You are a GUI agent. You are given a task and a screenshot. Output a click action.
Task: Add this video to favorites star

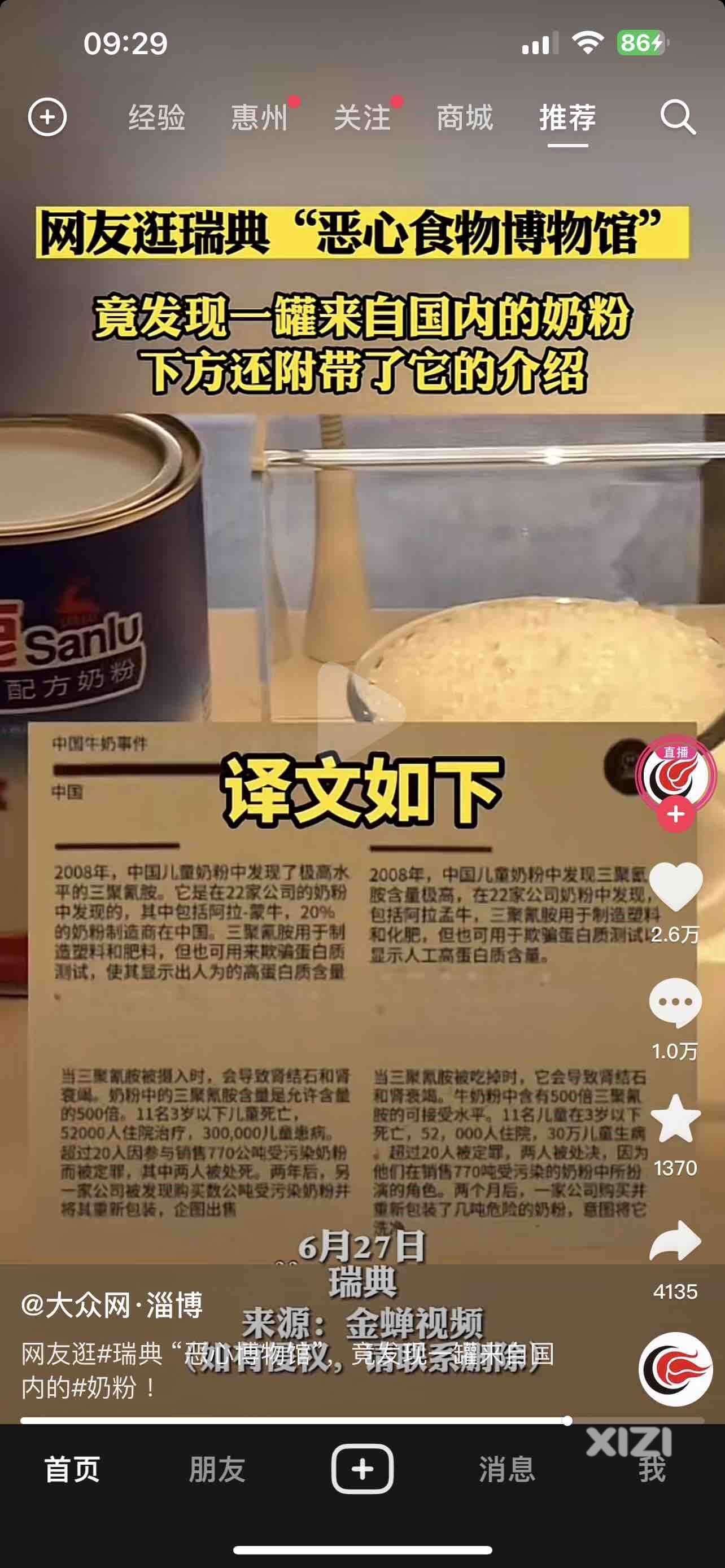[675, 1119]
